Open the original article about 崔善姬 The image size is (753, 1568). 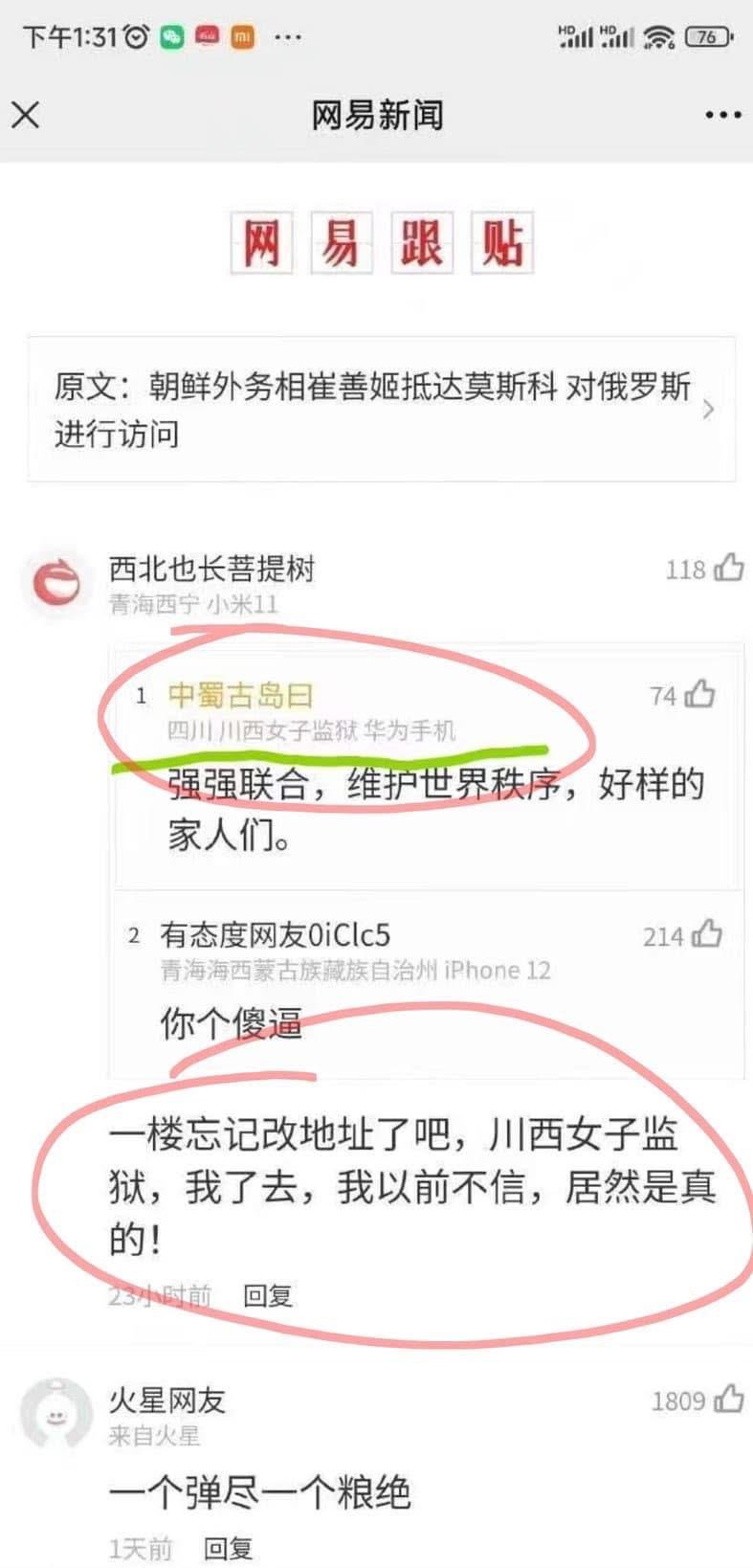382,410
